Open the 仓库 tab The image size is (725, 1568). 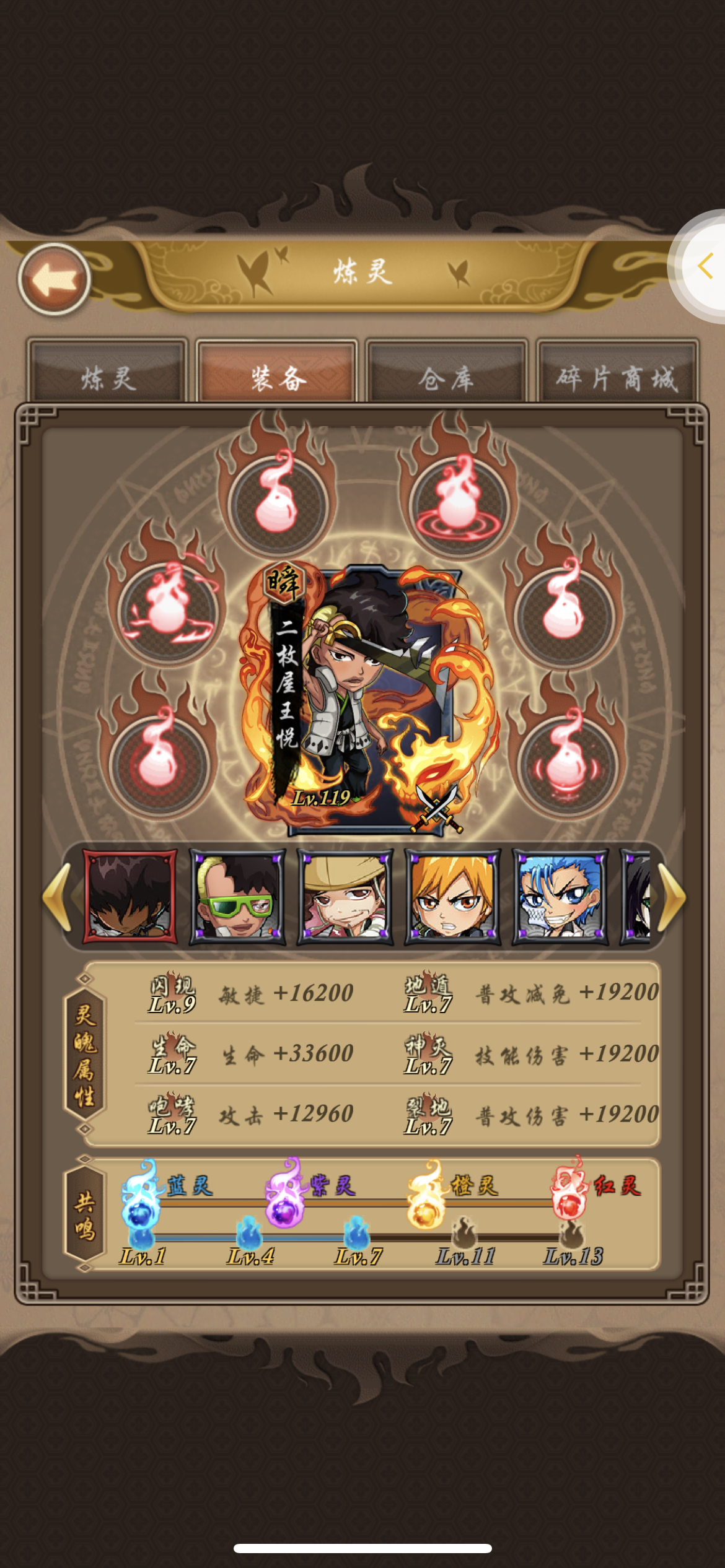tap(447, 371)
